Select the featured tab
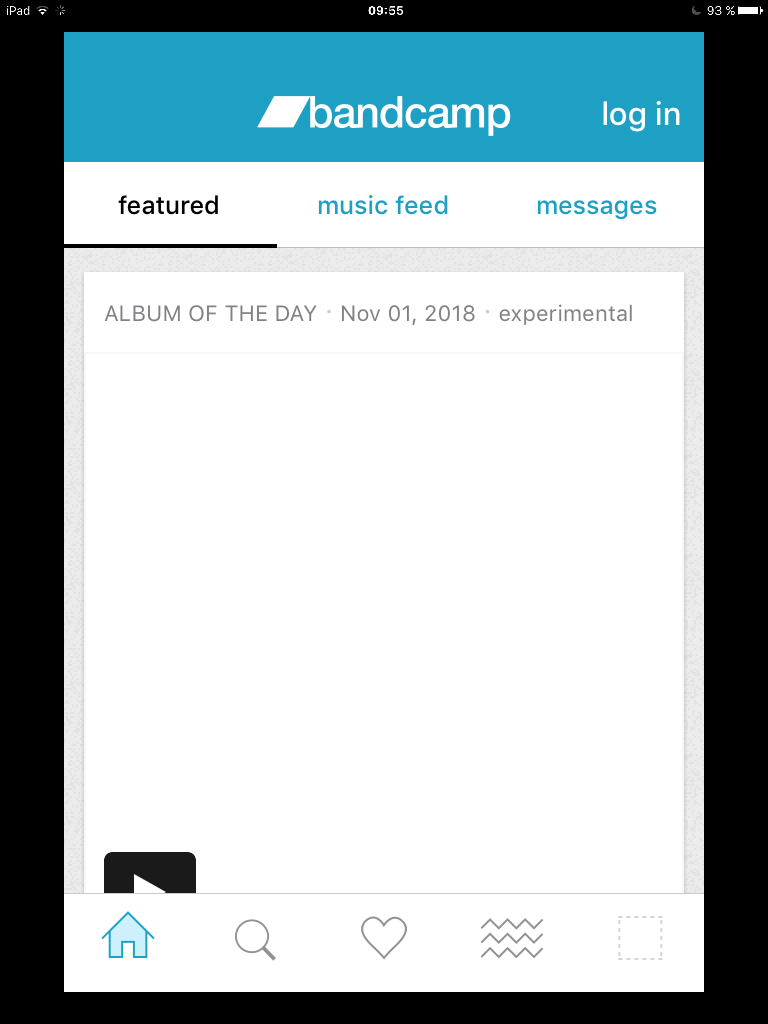 (x=168, y=206)
